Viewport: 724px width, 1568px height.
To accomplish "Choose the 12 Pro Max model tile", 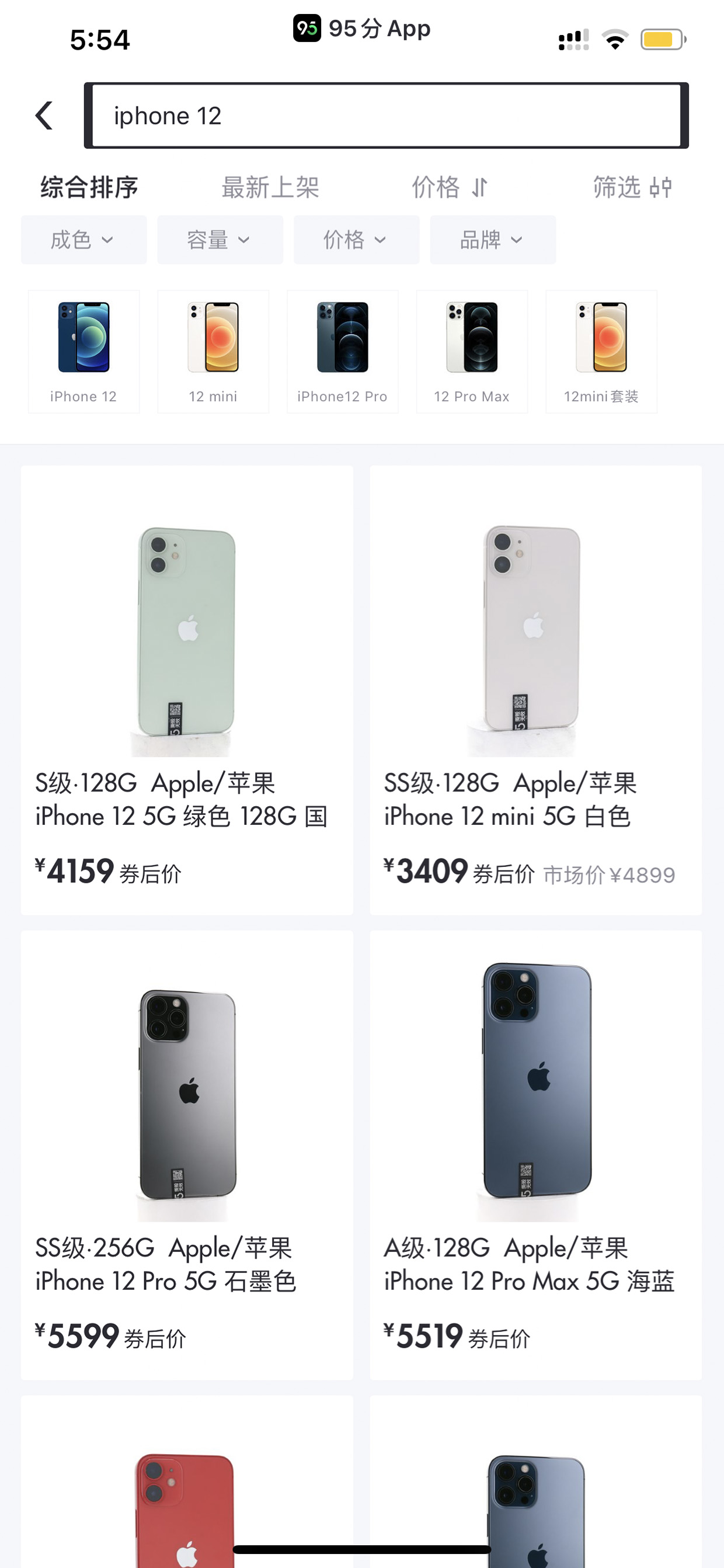I will pos(472,352).
